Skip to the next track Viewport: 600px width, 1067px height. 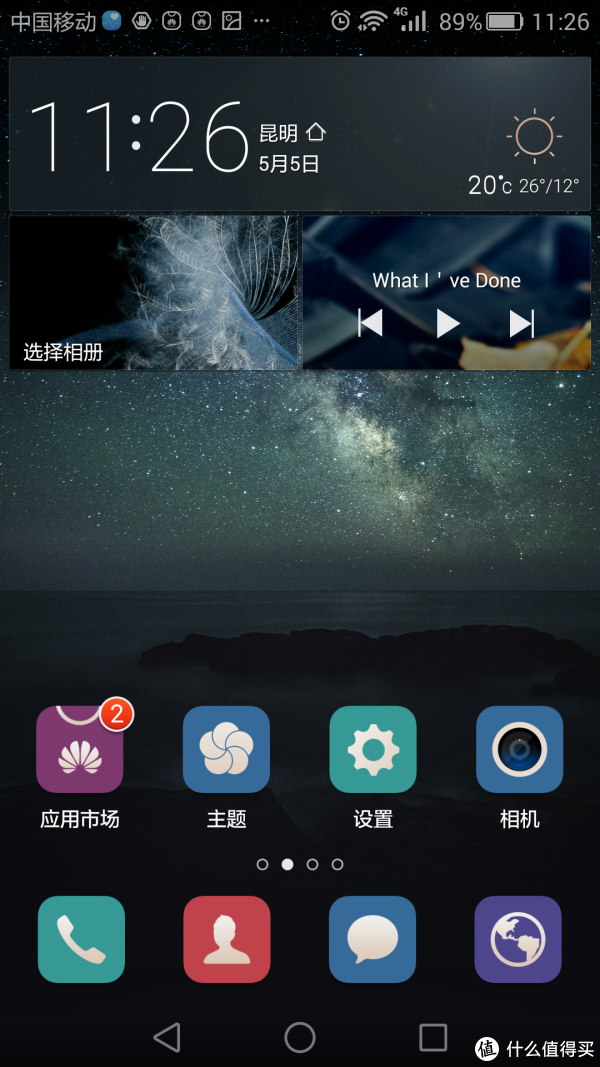[x=522, y=323]
